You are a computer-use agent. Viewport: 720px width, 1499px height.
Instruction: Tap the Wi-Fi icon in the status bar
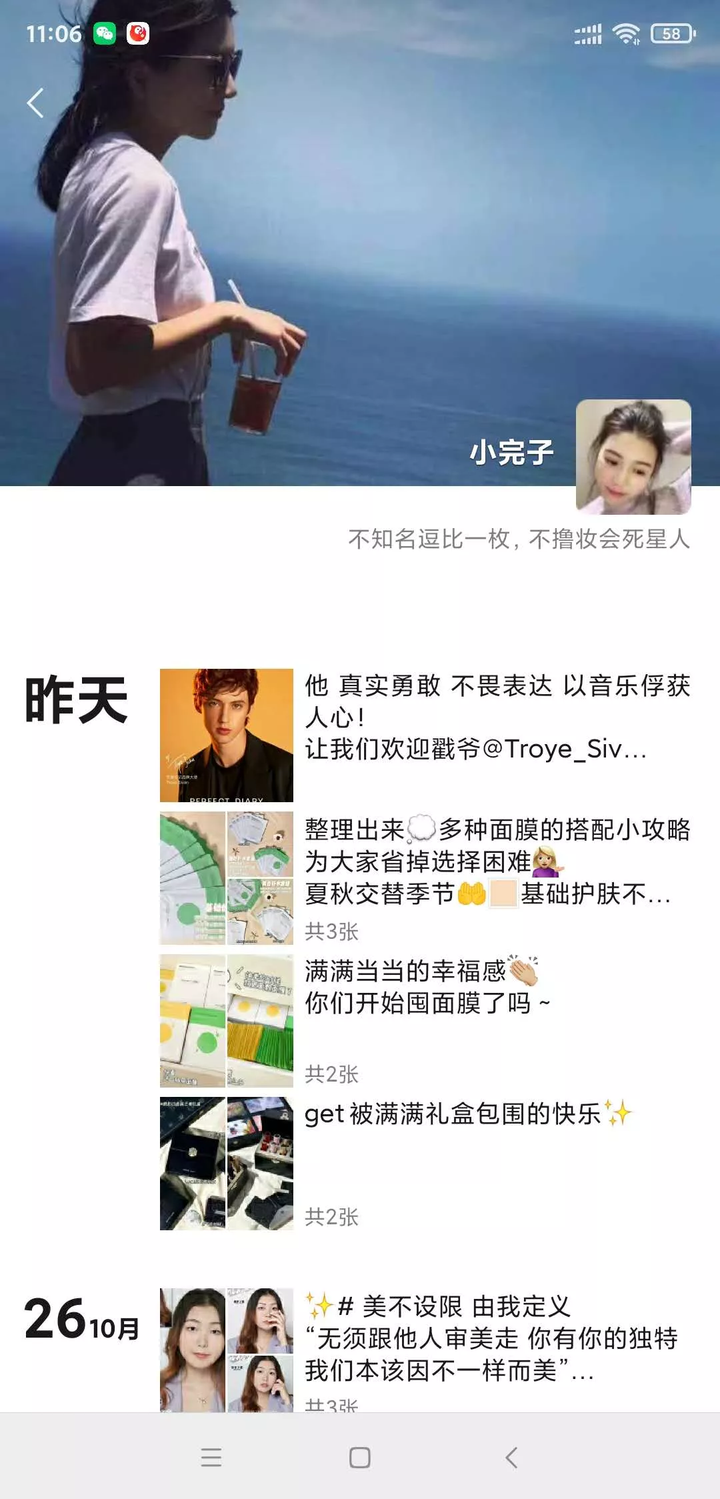[x=625, y=33]
